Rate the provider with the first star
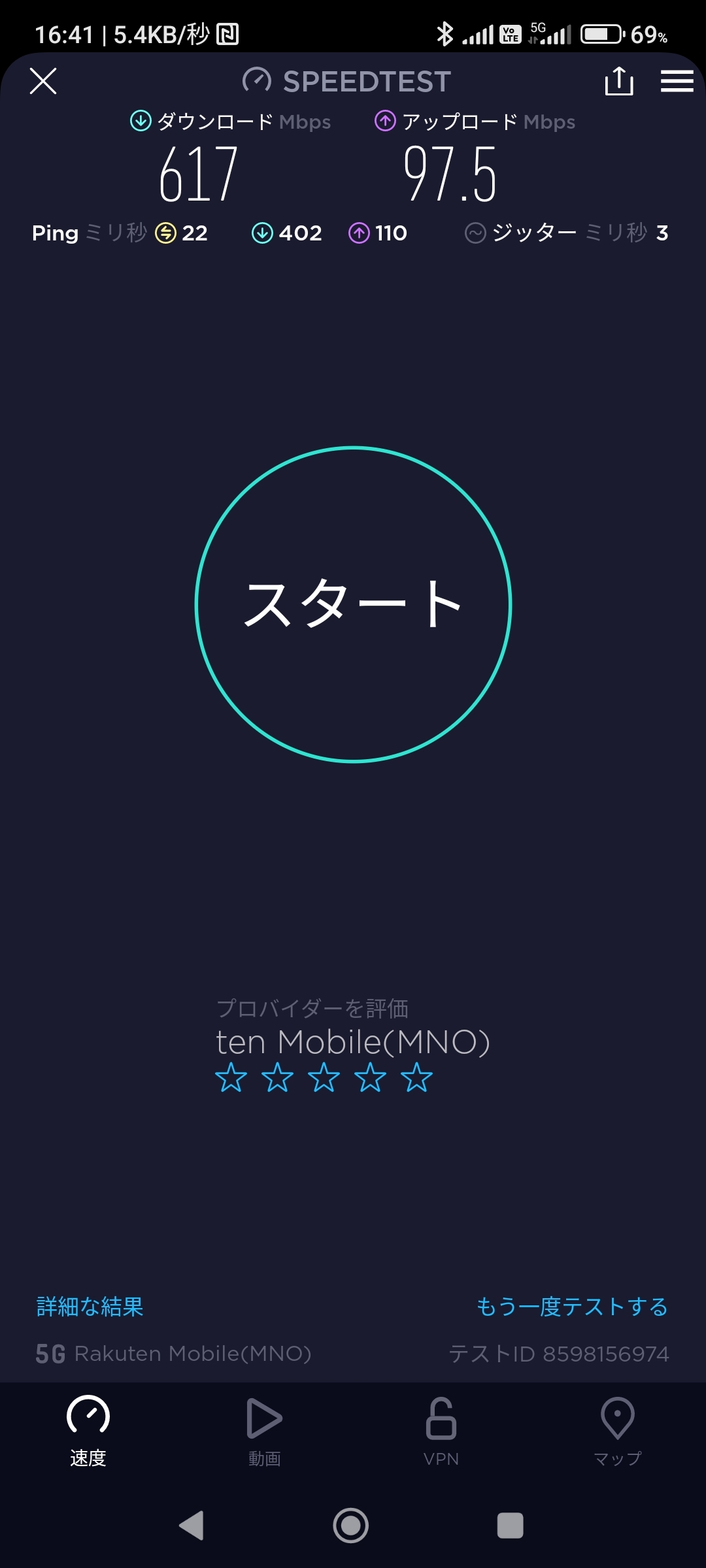 coord(231,1077)
